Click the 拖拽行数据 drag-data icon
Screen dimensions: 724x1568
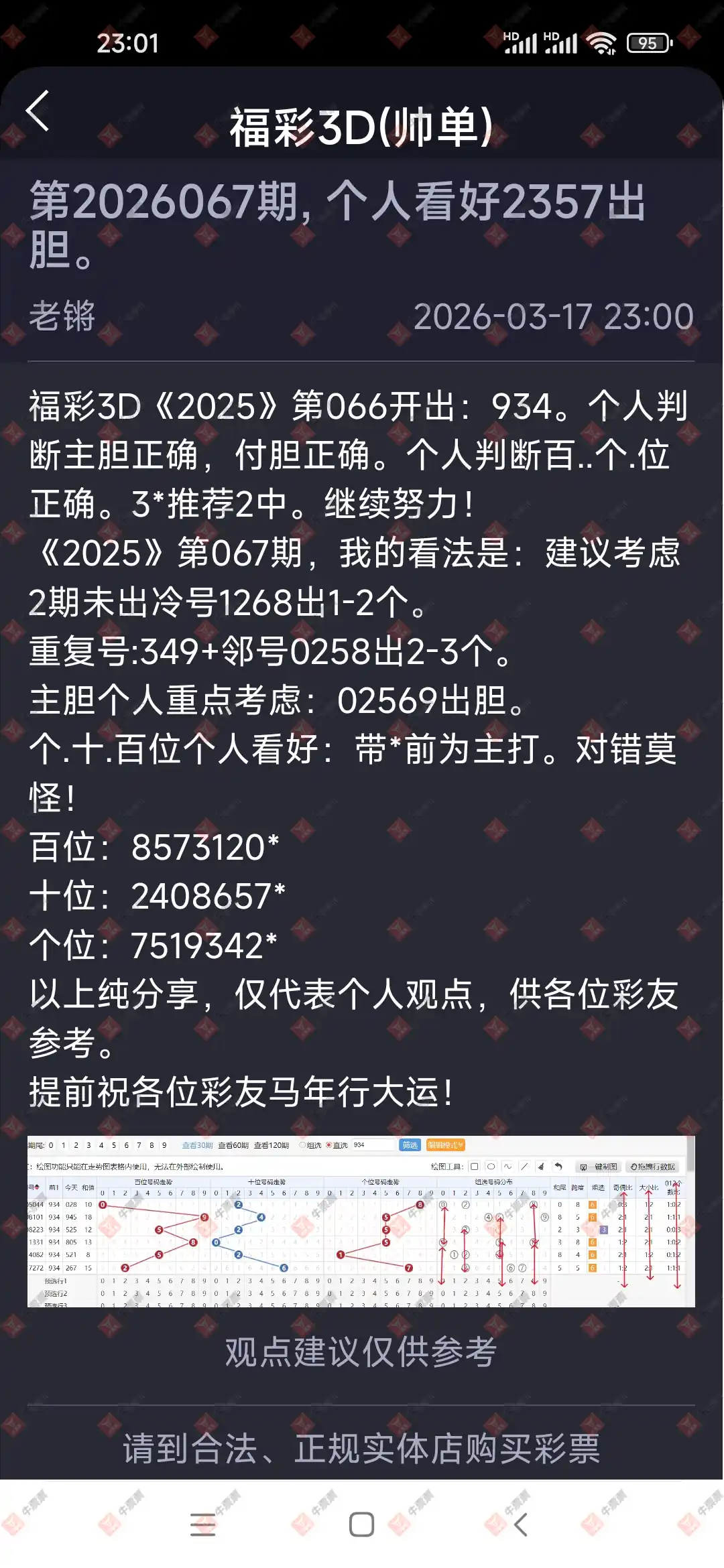point(654,1167)
